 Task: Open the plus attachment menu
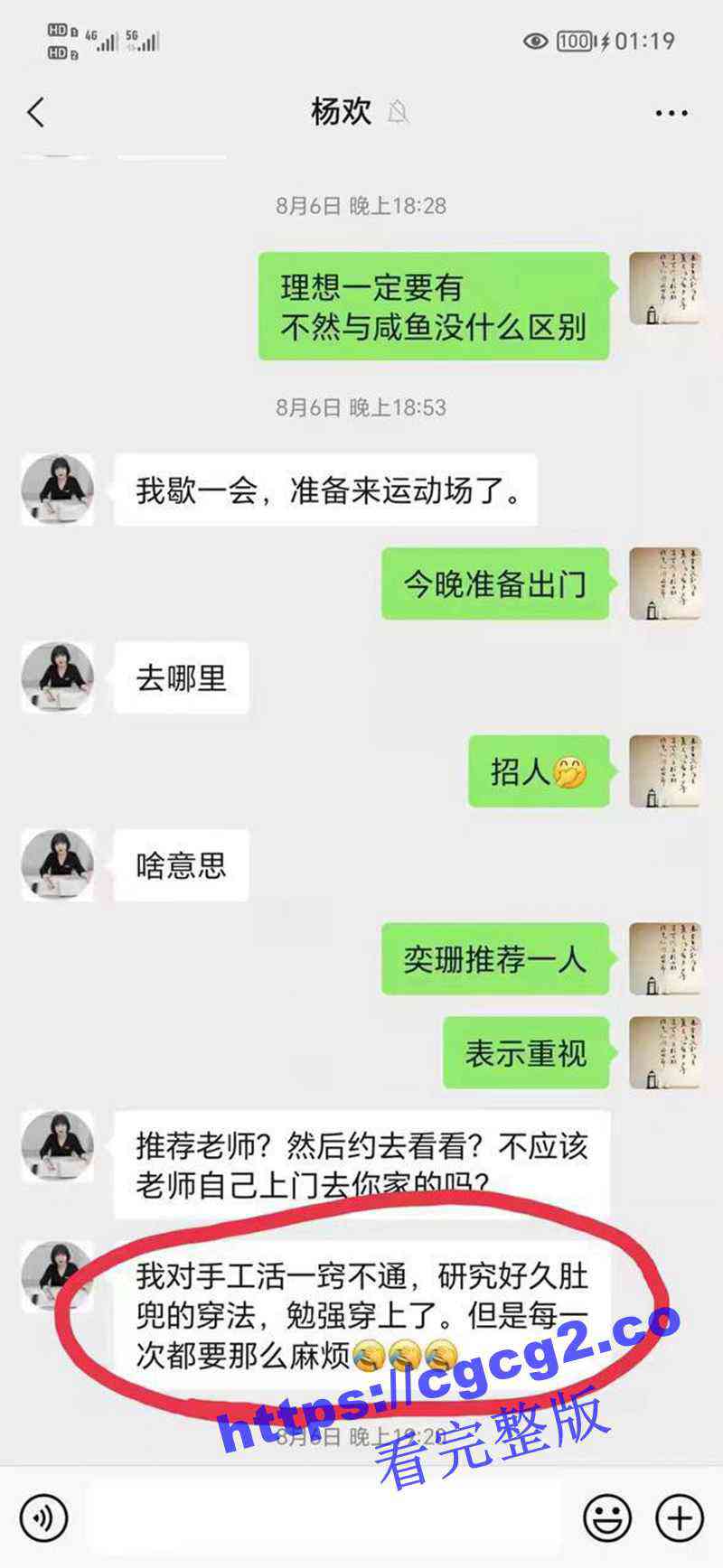680,1517
